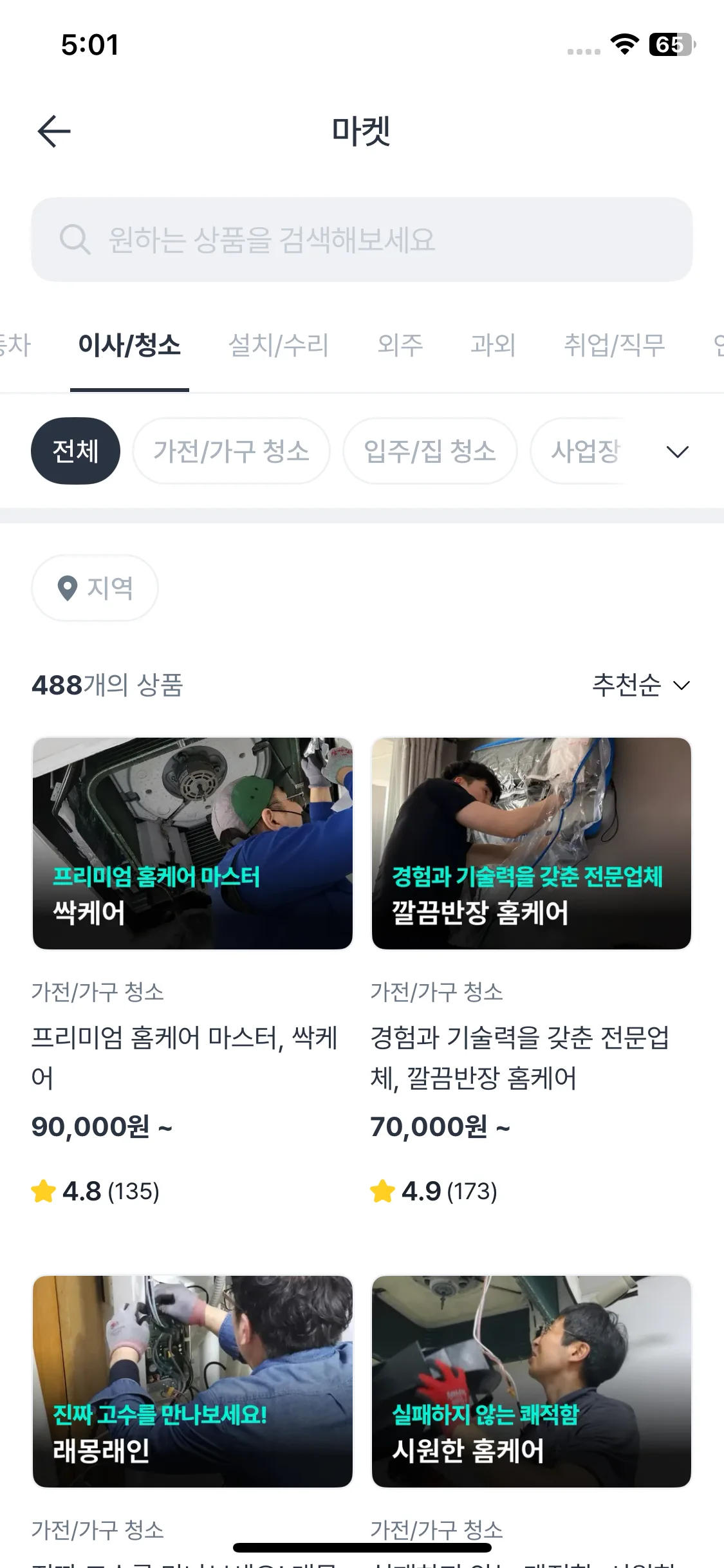Go back from the 마켓 screen

tap(54, 131)
